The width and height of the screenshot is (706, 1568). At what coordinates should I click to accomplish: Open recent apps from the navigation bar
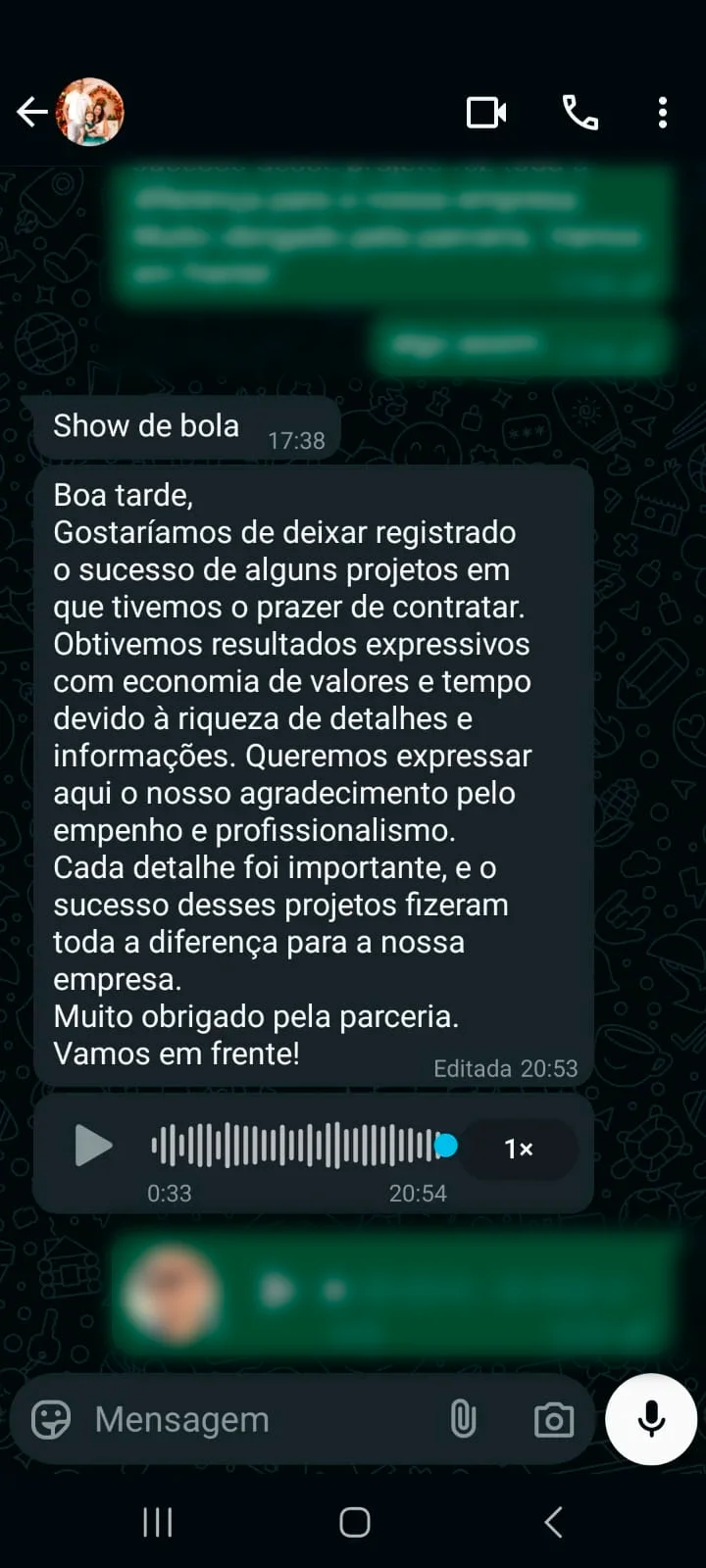tap(157, 1522)
